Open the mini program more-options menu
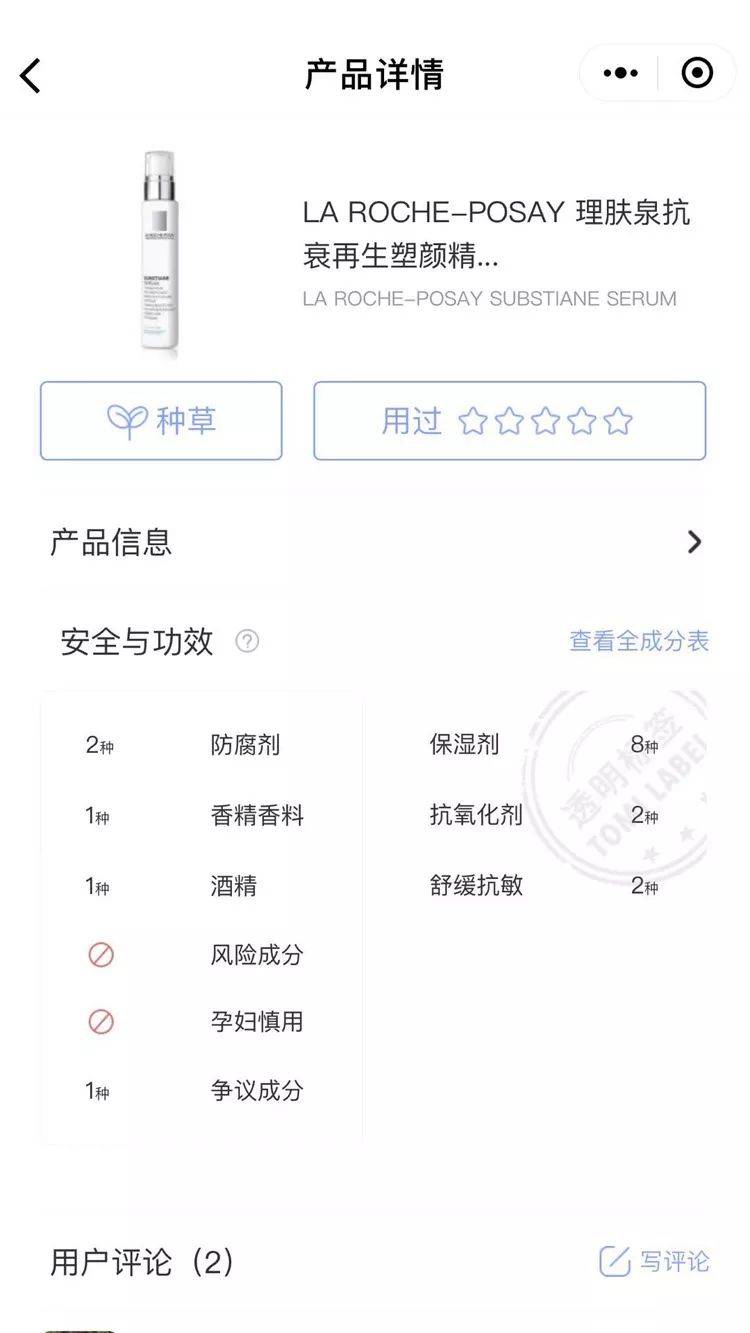The height and width of the screenshot is (1333, 750). [620, 73]
